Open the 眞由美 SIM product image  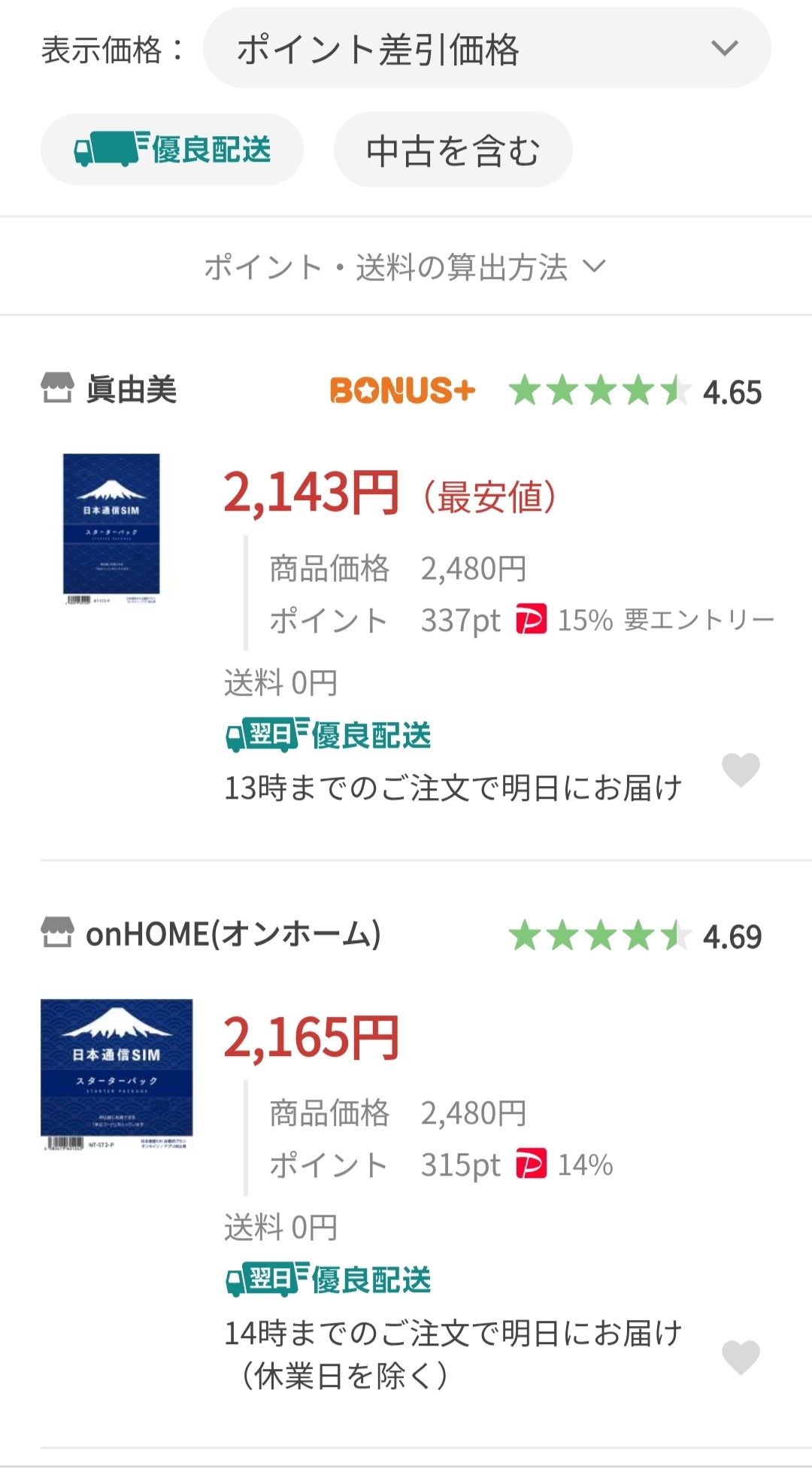111,527
